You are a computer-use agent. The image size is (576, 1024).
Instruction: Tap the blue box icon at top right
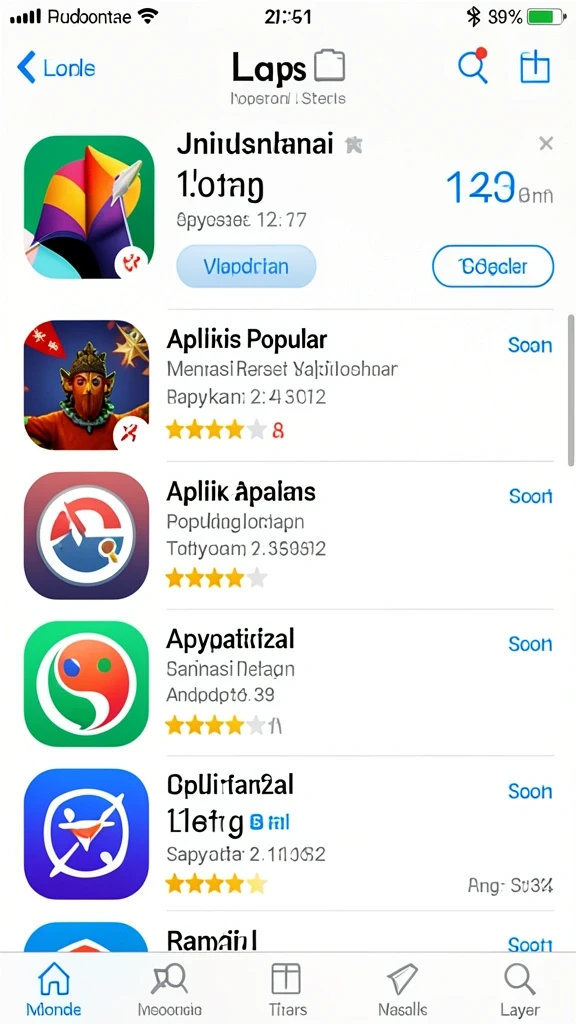tap(534, 67)
